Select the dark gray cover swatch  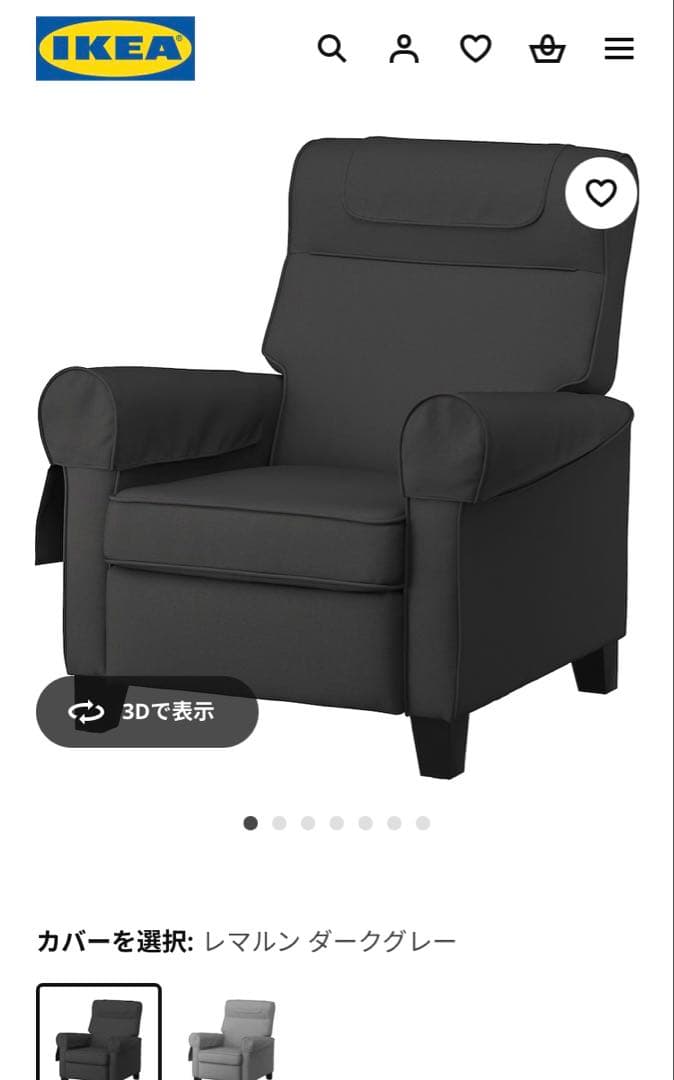(99, 1035)
